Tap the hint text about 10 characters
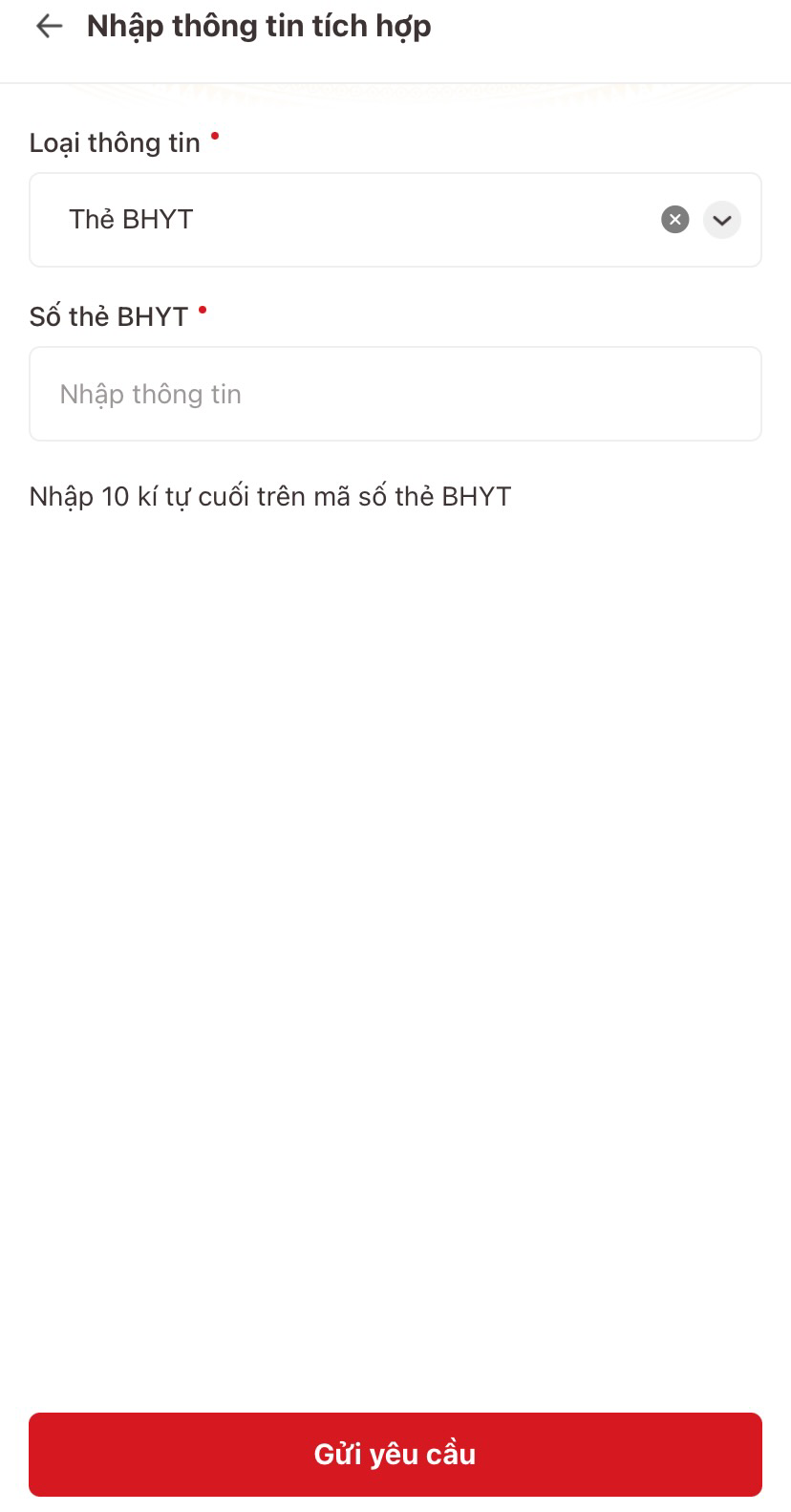 pyautogui.click(x=270, y=495)
